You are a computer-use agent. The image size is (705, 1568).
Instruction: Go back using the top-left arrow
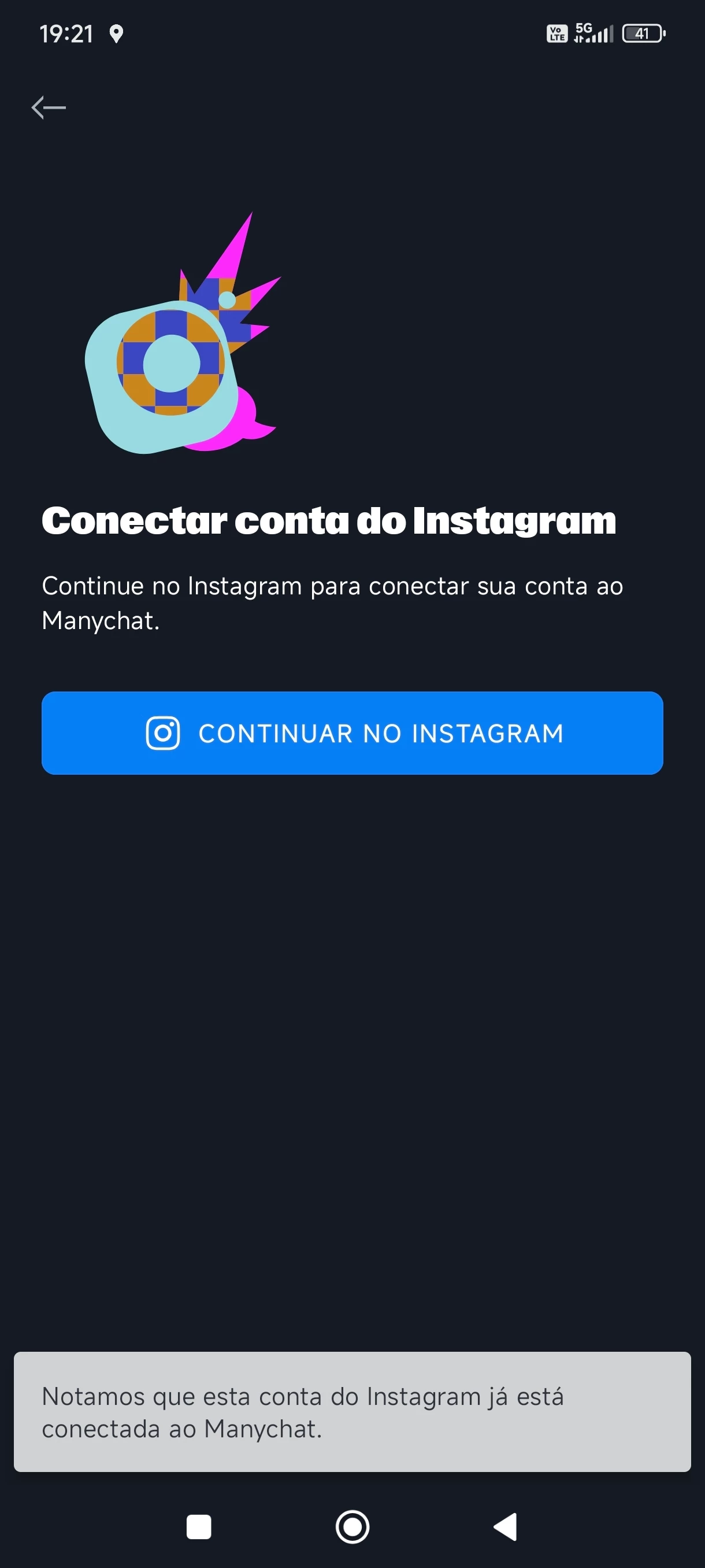[x=49, y=108]
